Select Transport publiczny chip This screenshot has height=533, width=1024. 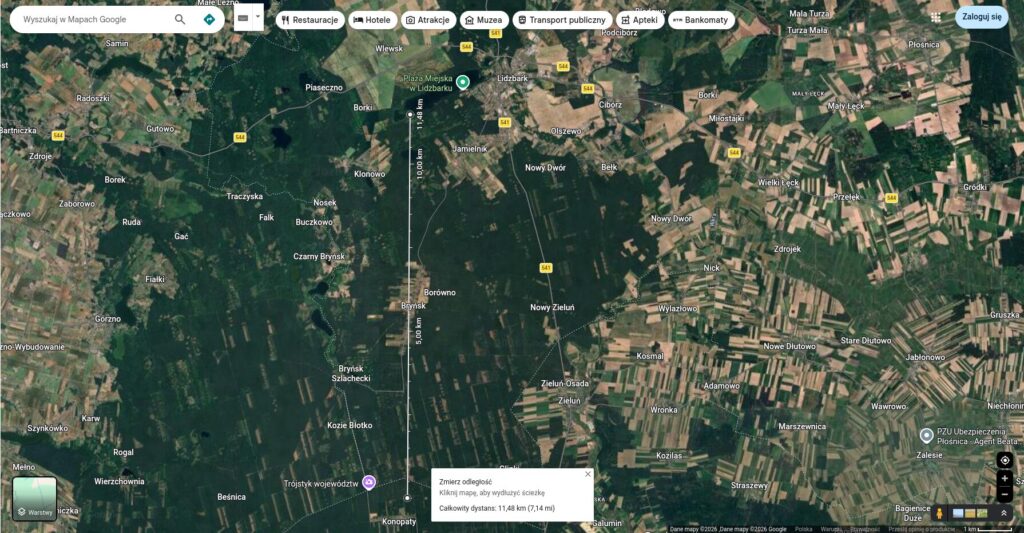click(561, 20)
